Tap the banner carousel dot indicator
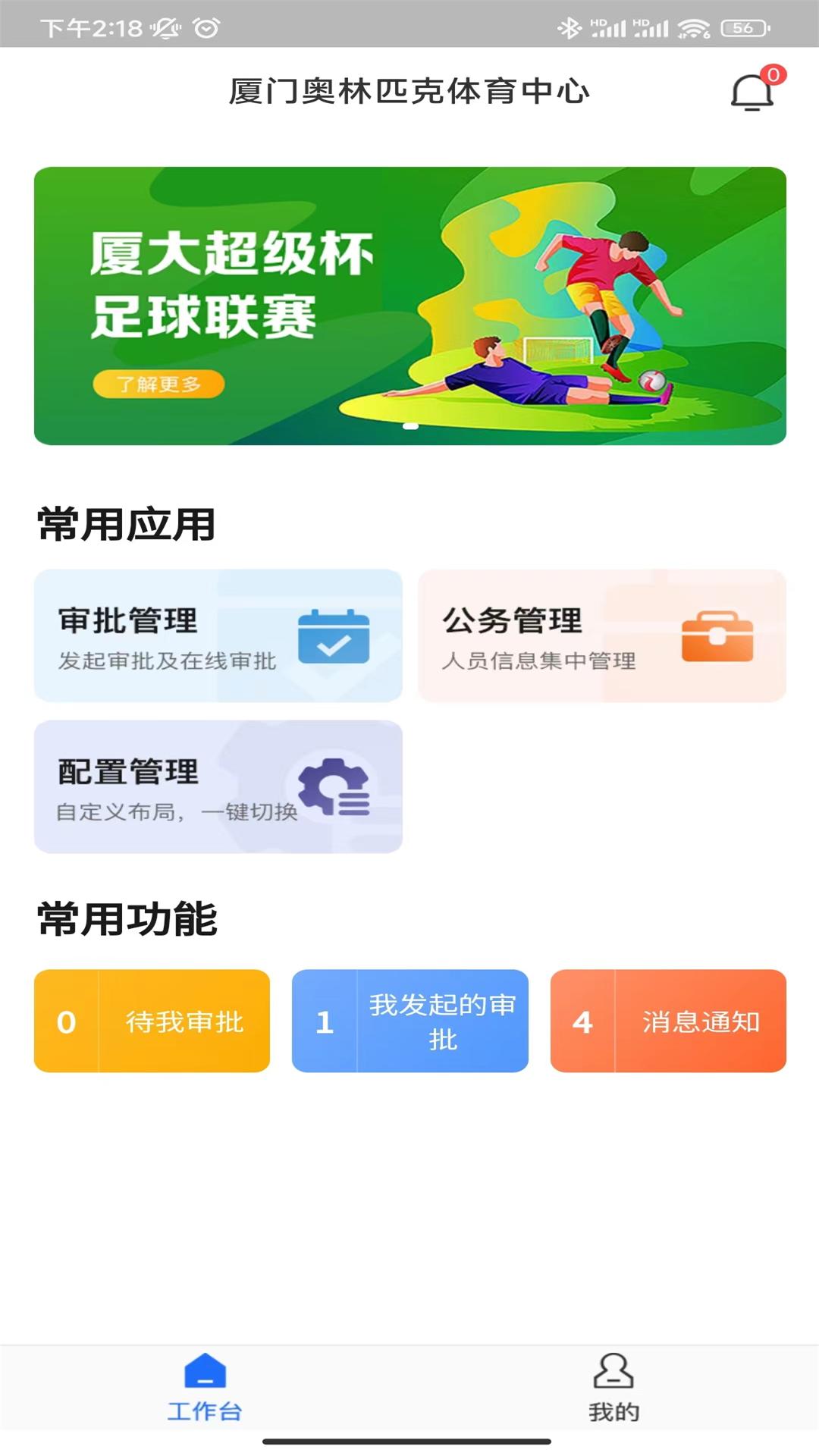The height and width of the screenshot is (1456, 819). pyautogui.click(x=409, y=427)
